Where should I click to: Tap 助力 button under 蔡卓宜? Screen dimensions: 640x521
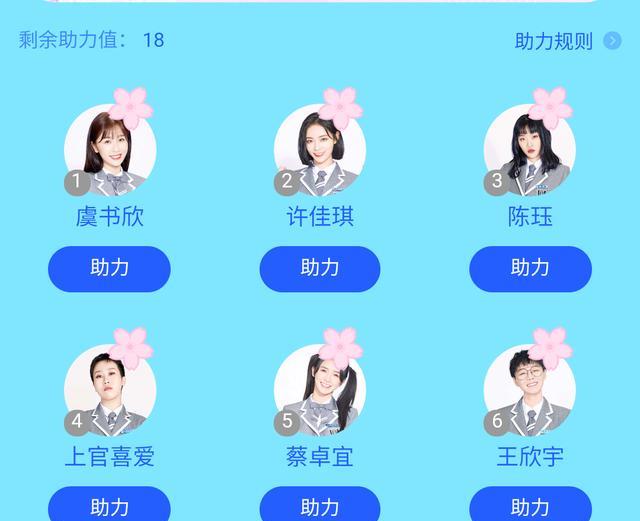click(x=320, y=505)
